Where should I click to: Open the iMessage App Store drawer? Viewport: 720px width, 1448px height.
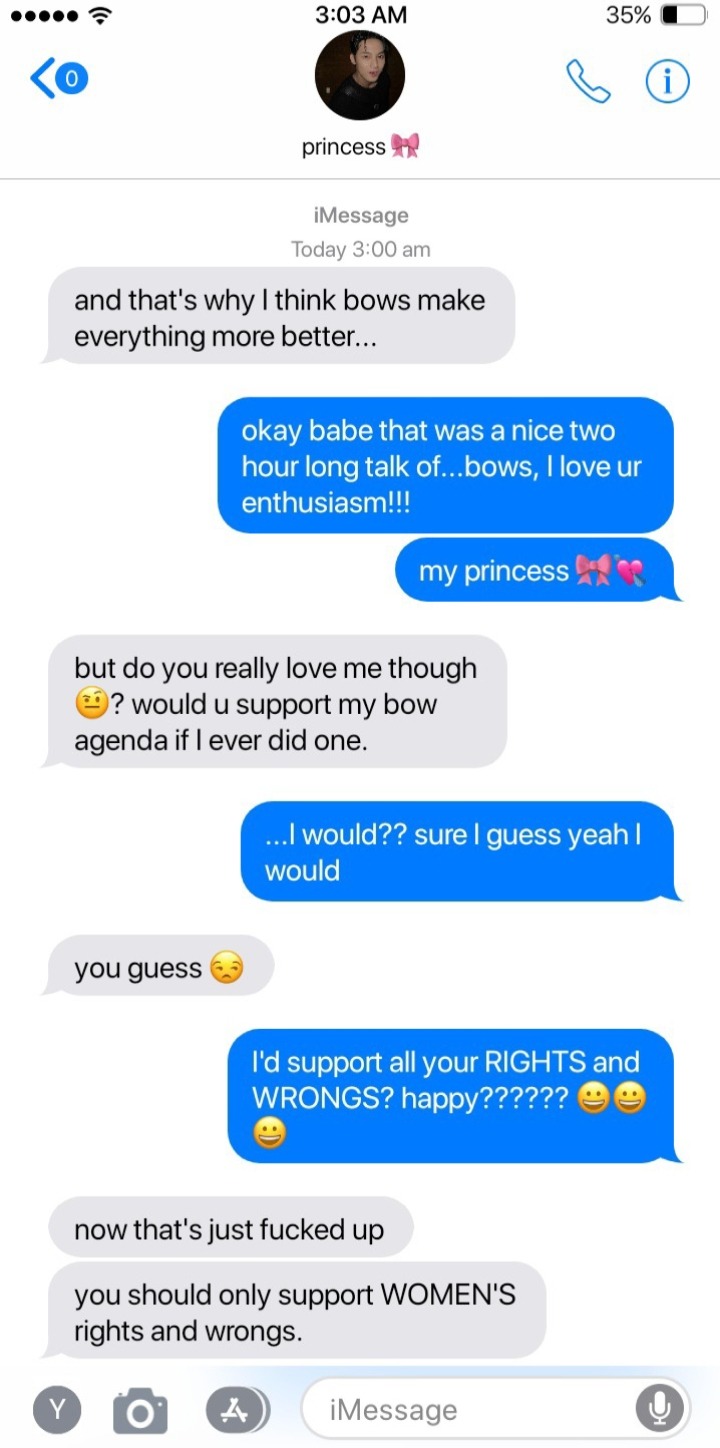coord(237,1409)
